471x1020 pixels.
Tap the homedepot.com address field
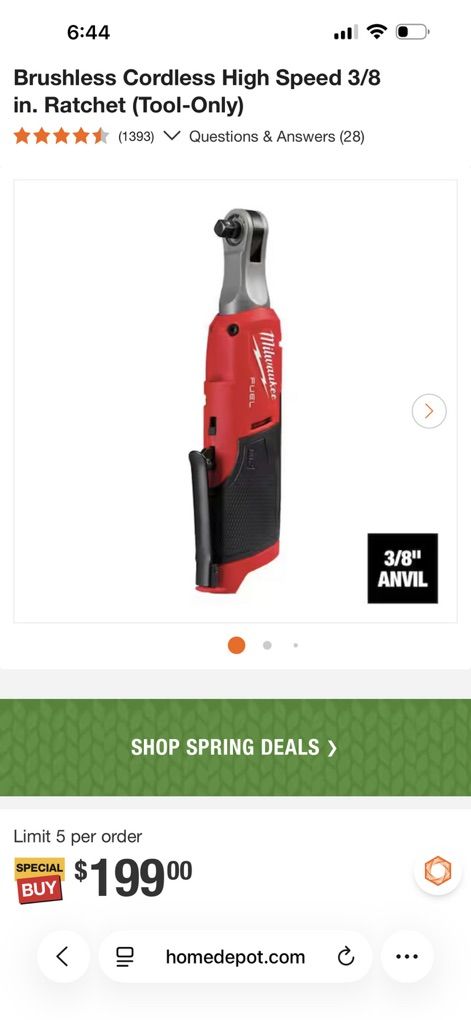pos(236,956)
